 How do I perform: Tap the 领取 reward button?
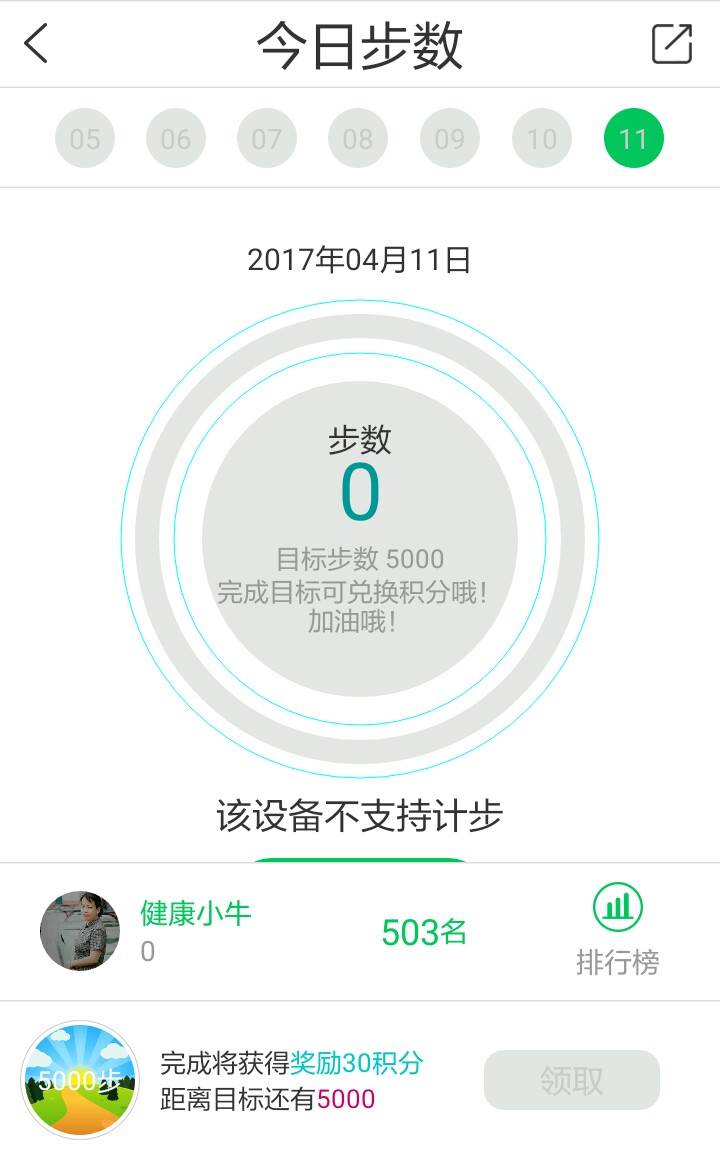pos(572,1080)
